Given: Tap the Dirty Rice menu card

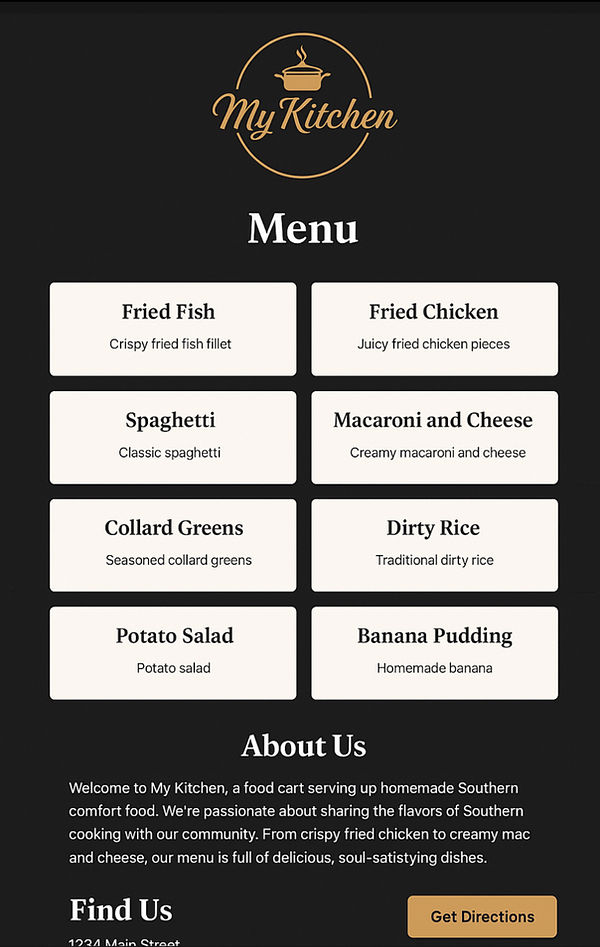Looking at the screenshot, I should pos(434,545).
